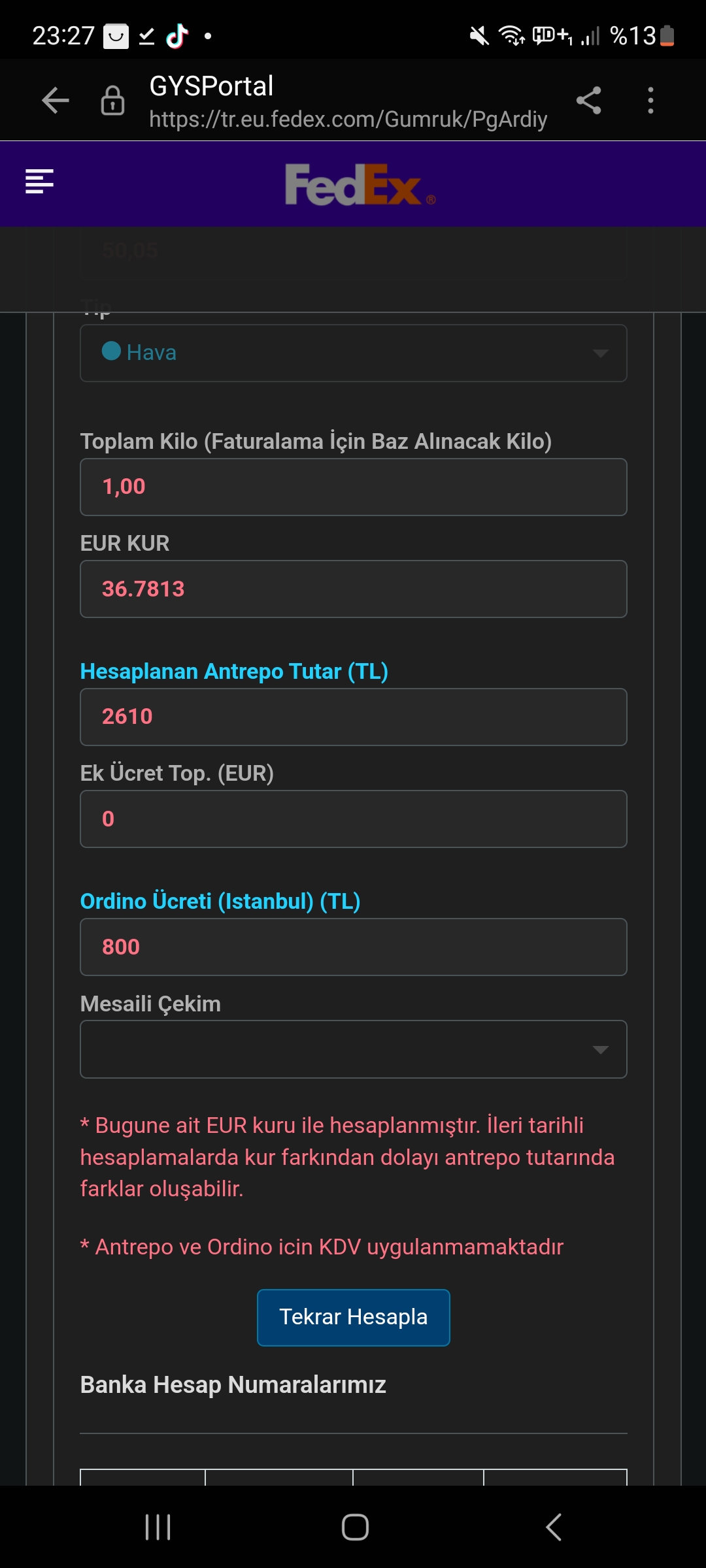
Task: Tap the Toplam Kilo field
Action: 353,487
